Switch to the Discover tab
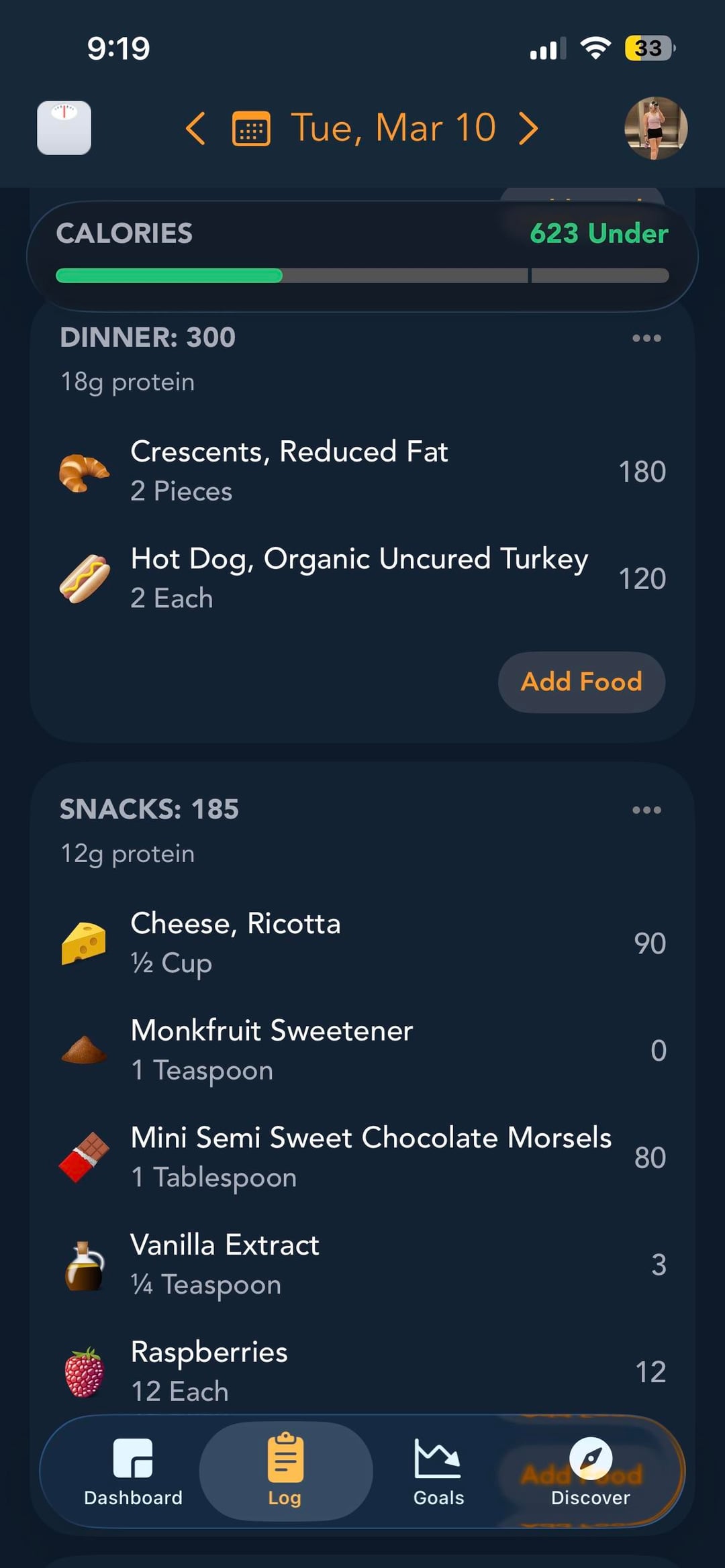725x1568 pixels. click(590, 1472)
